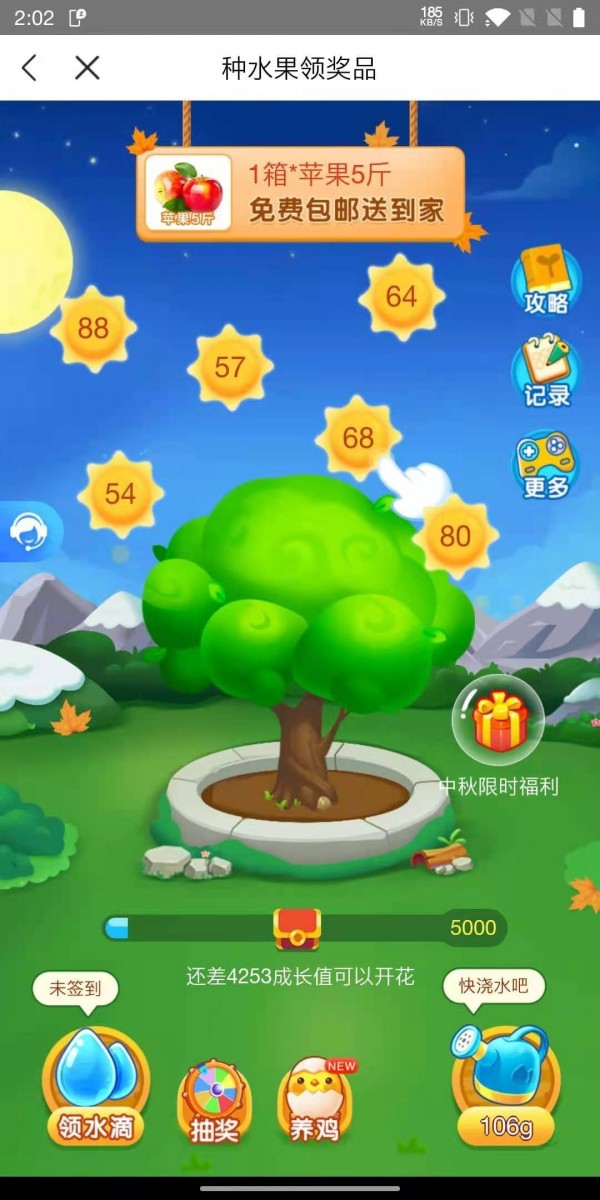
Task: Collect the sun bubble with 80
Action: [x=455, y=536]
